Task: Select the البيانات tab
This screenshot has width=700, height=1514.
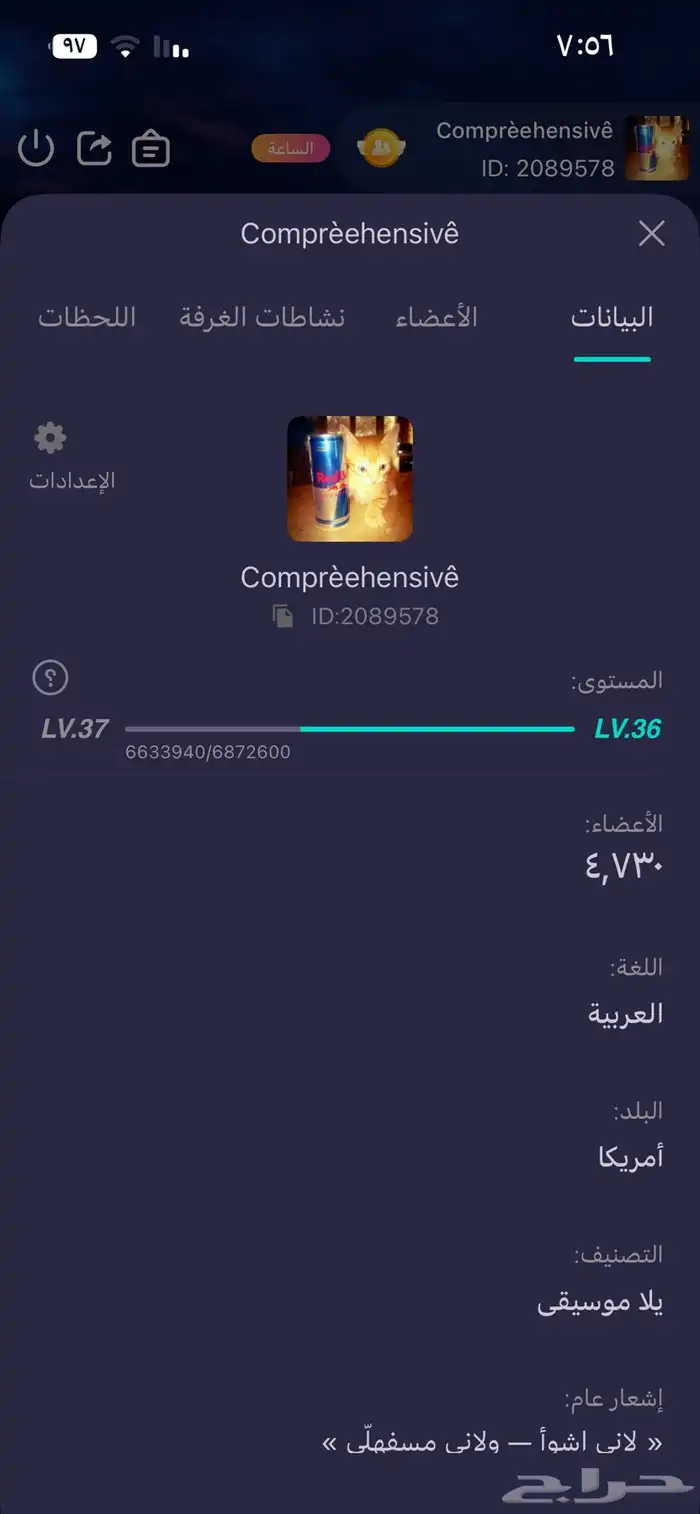Action: click(x=612, y=318)
